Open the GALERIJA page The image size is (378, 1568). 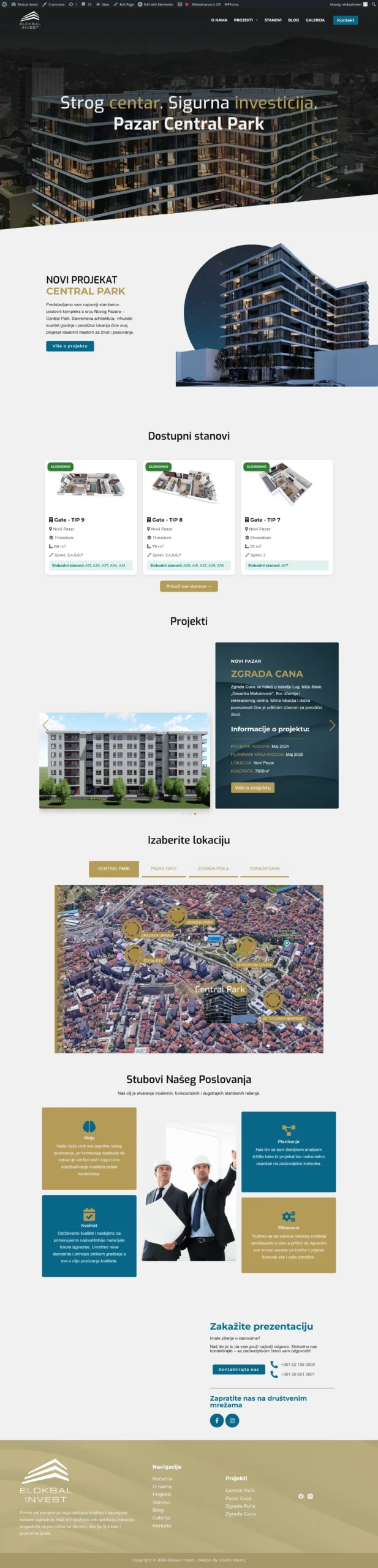(315, 20)
